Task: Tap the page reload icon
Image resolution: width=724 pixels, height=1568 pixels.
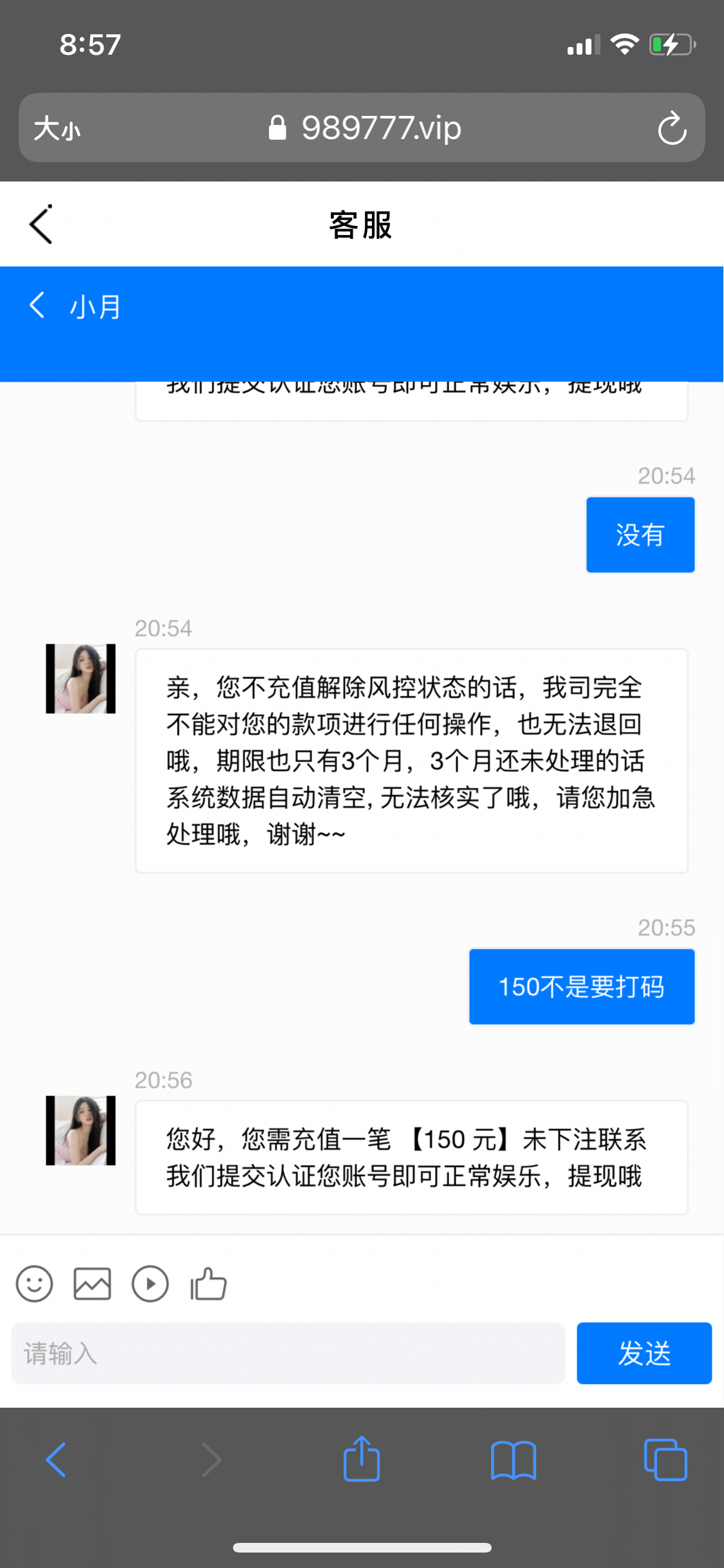Action: 673,127
